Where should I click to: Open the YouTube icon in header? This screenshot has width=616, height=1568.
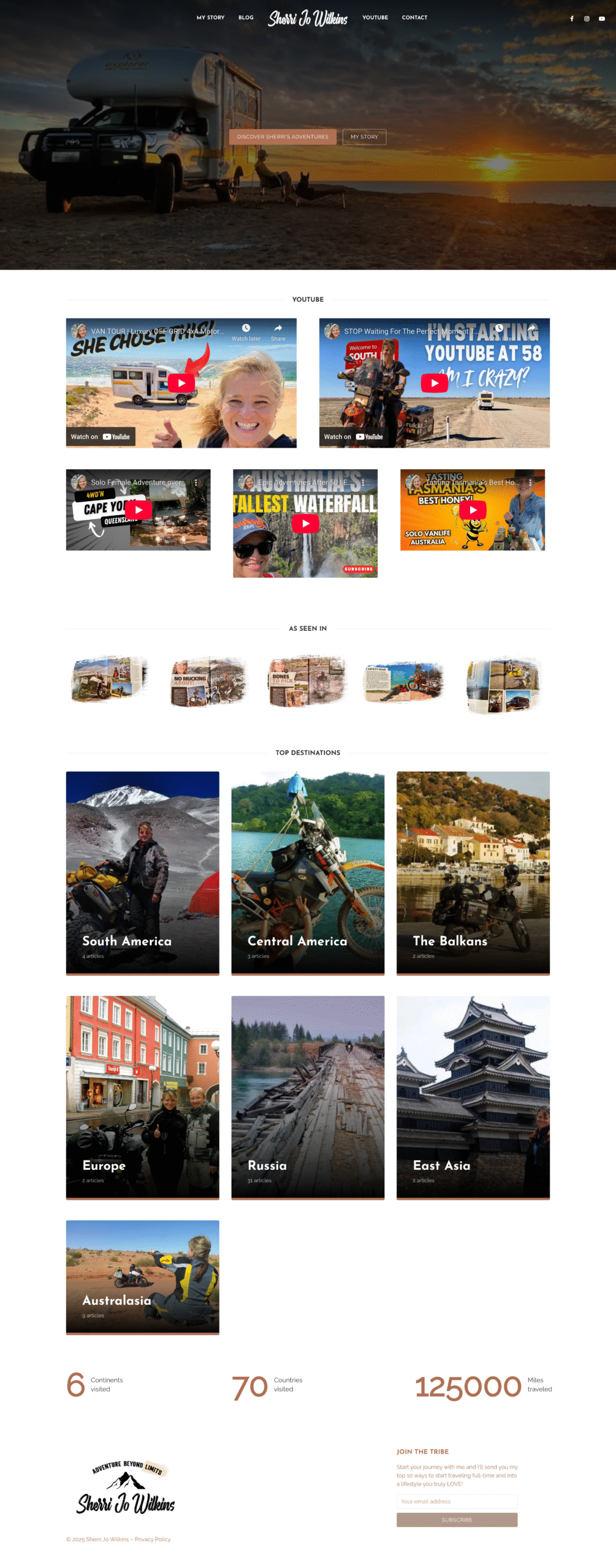click(601, 18)
